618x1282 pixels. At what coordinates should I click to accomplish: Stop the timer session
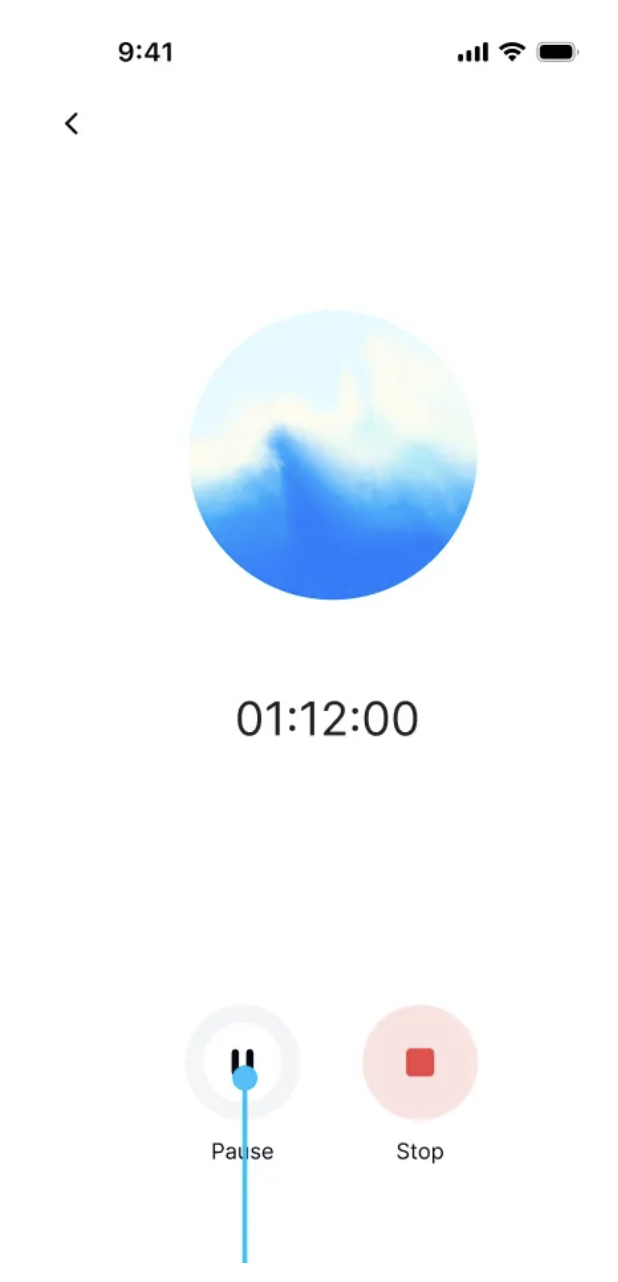click(420, 1062)
